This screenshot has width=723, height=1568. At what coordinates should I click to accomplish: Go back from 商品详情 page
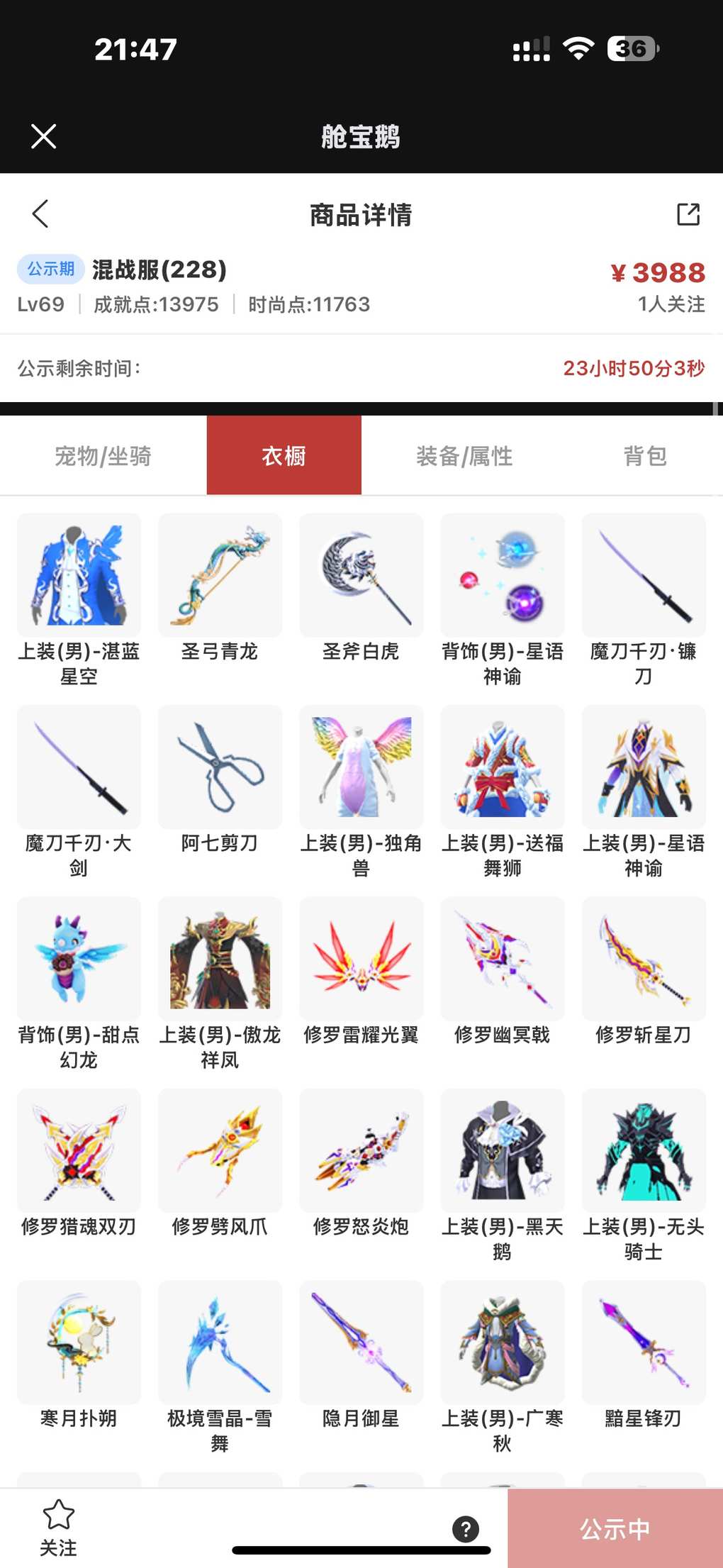coord(40,213)
